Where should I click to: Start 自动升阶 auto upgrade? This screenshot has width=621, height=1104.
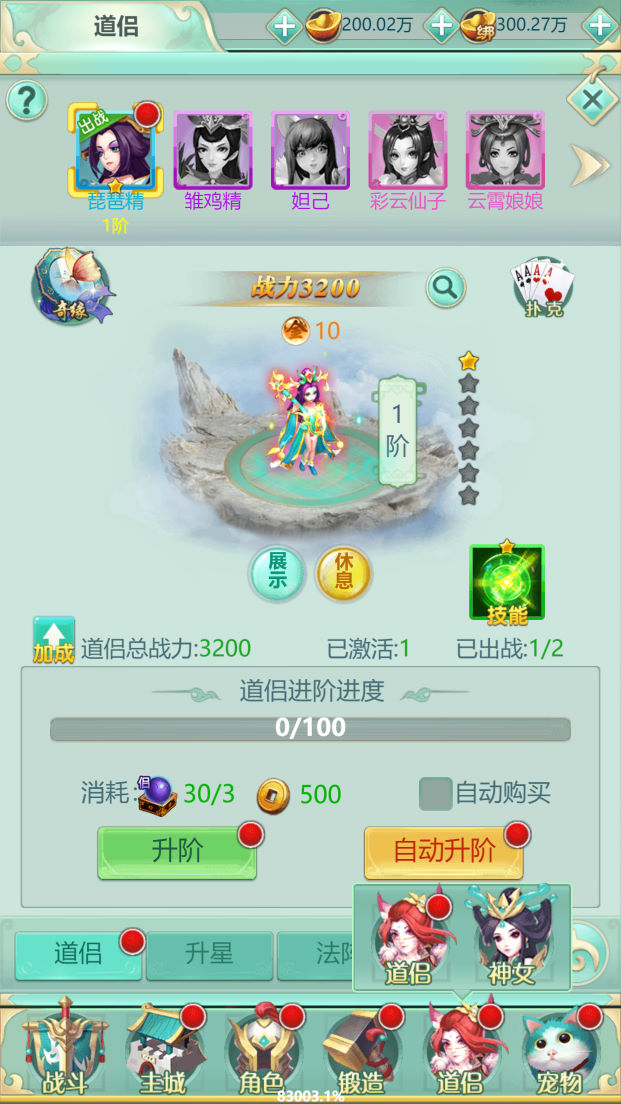tap(443, 852)
